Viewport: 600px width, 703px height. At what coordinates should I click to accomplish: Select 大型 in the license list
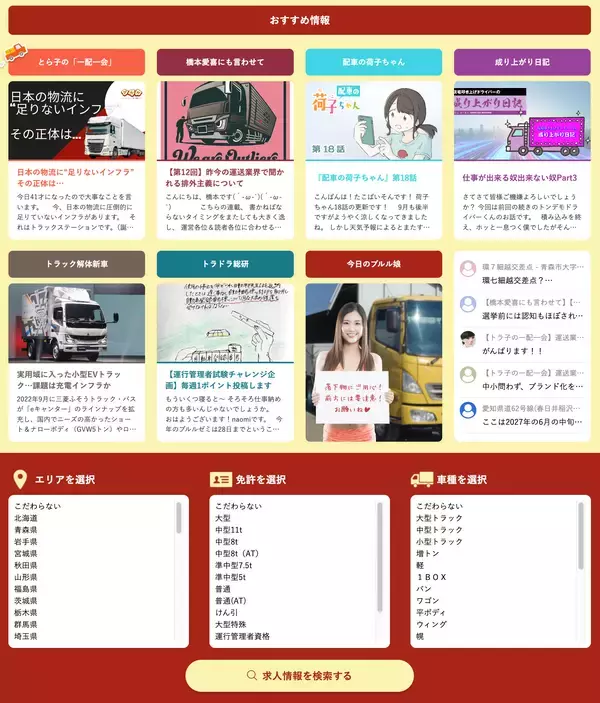(223, 518)
